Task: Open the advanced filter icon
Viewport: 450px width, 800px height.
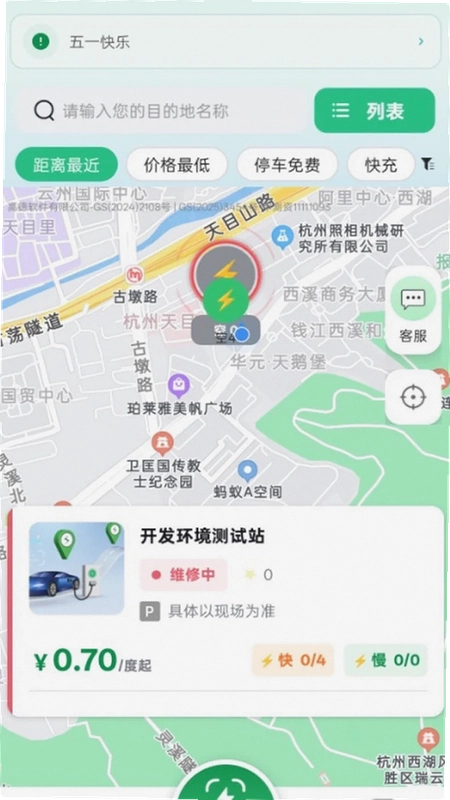Action: (428, 165)
